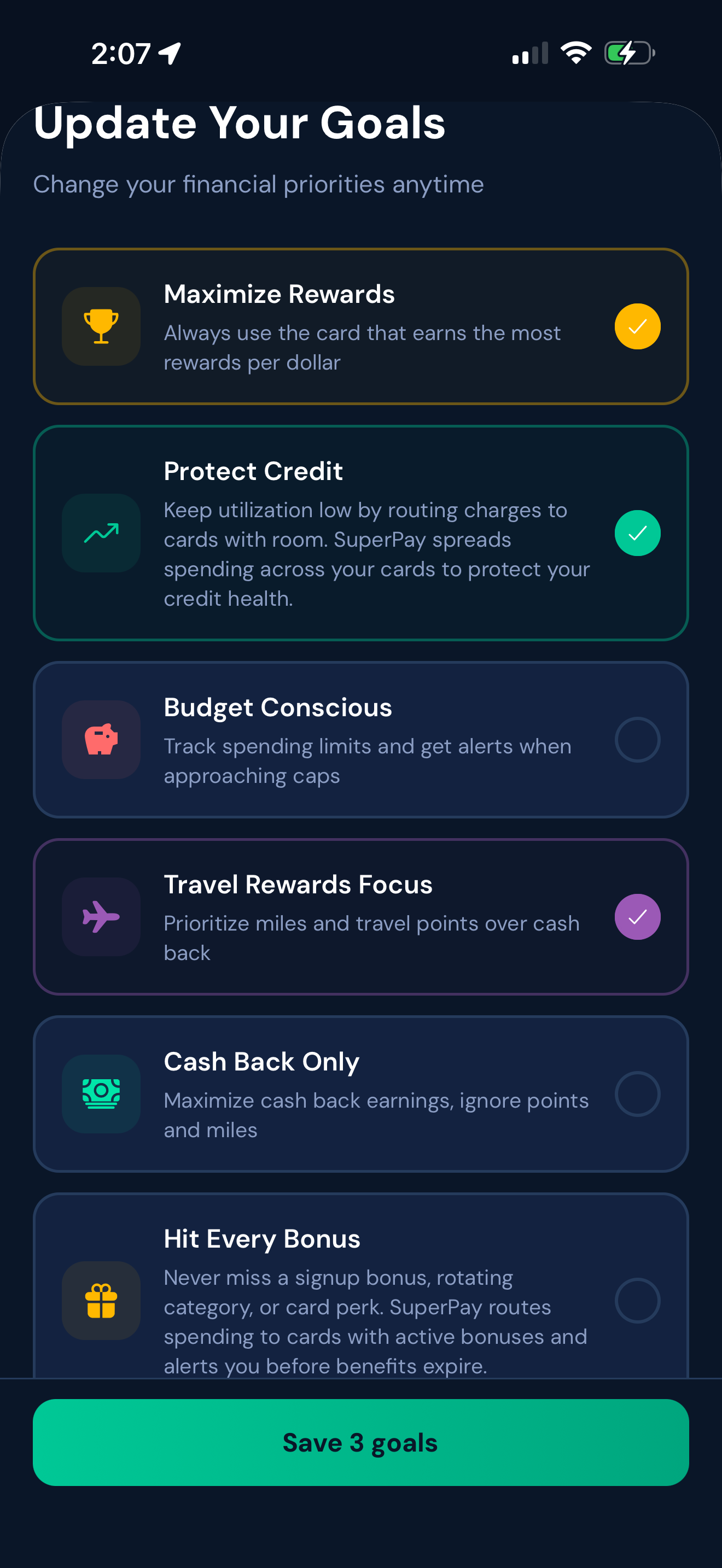
Task: Select the Budget Conscious goal
Action: click(637, 740)
